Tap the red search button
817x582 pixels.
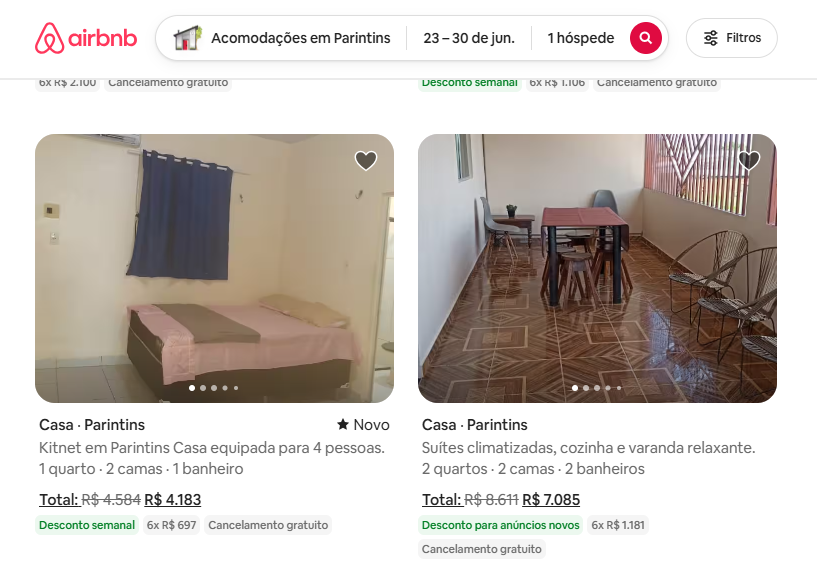[646, 38]
